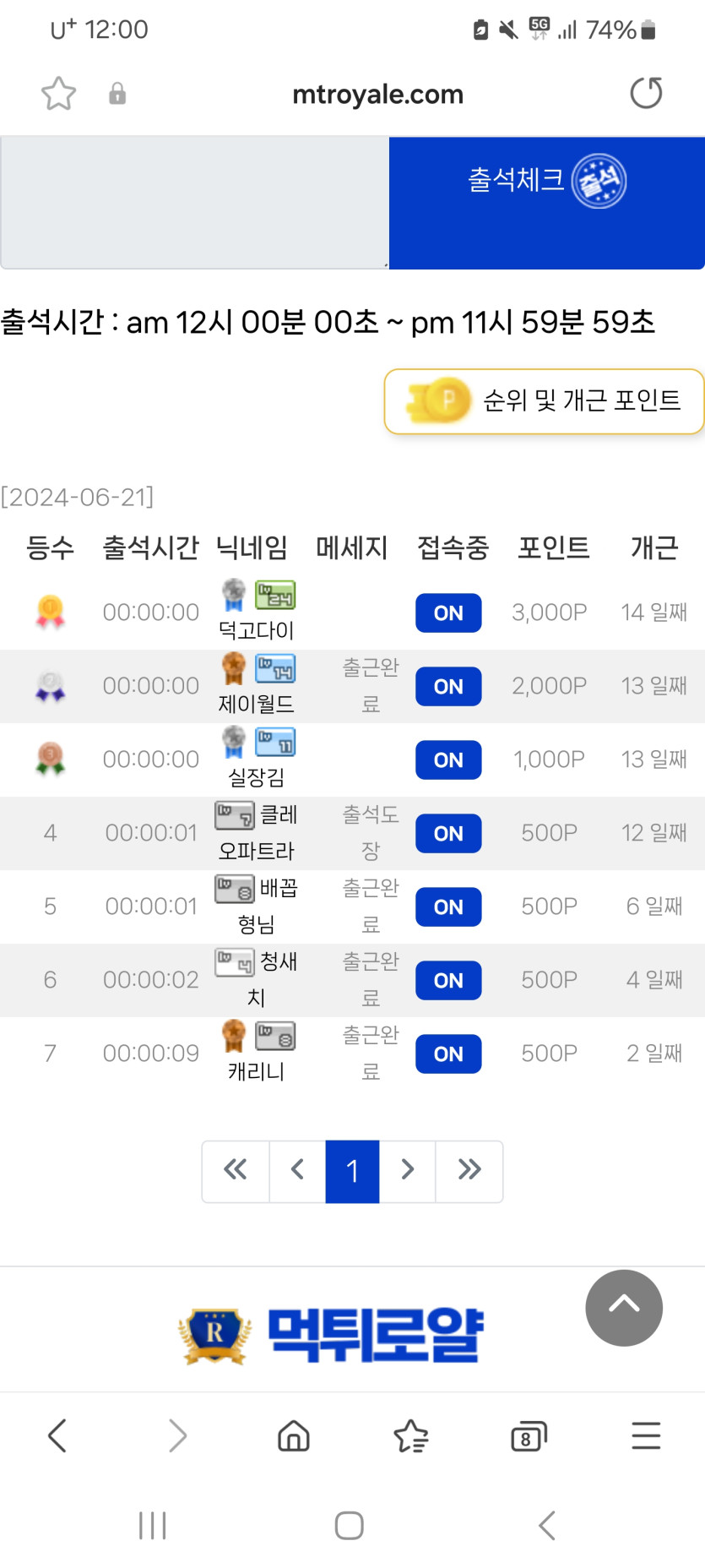Jump to last page of list
Viewport: 705px width, 1568px height.
coord(469,1171)
